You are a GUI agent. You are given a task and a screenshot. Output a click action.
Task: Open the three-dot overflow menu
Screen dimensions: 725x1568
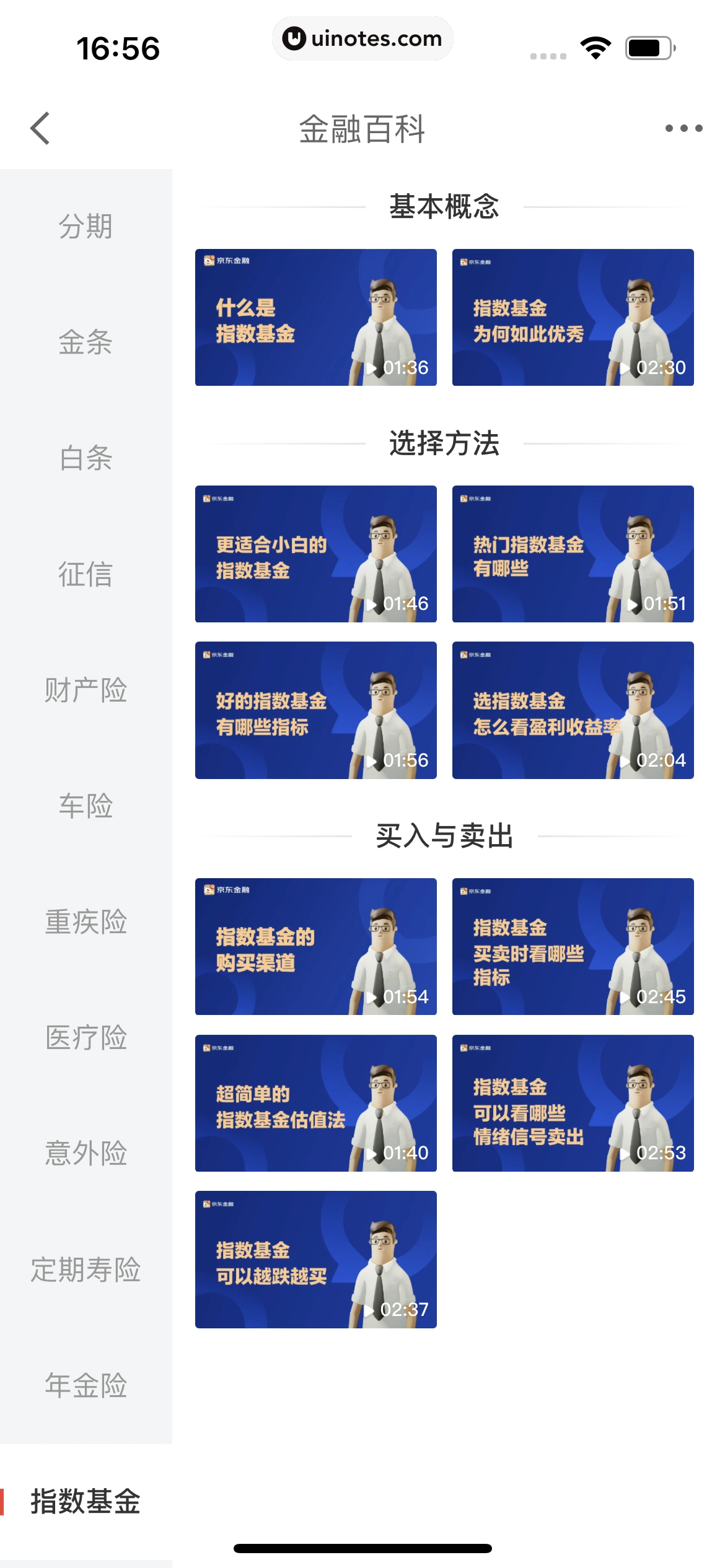683,128
